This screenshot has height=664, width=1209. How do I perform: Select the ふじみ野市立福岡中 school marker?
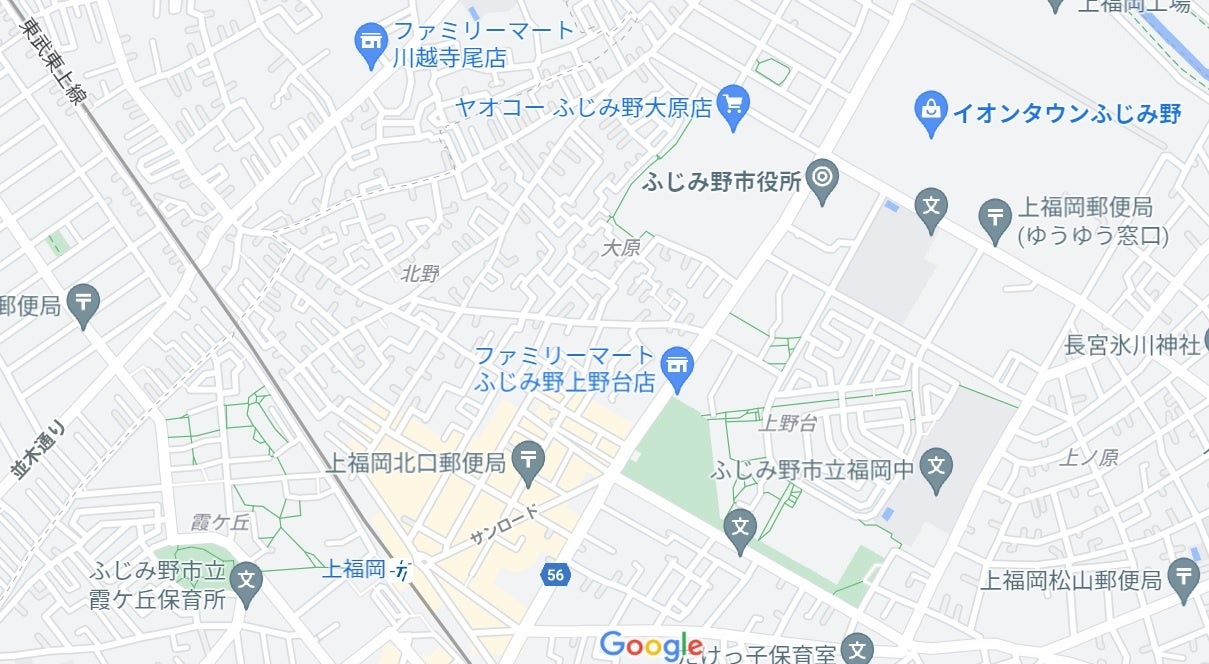936,469
